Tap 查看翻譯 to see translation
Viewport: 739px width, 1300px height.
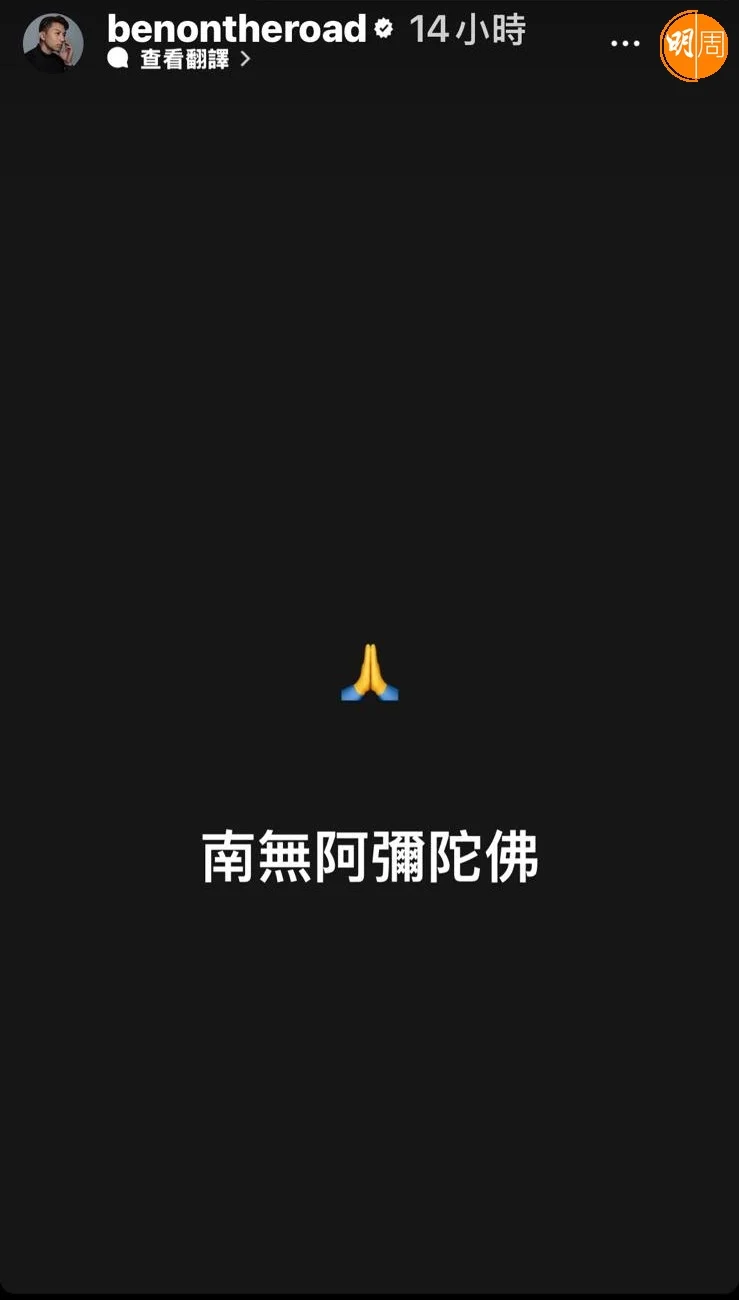click(183, 60)
